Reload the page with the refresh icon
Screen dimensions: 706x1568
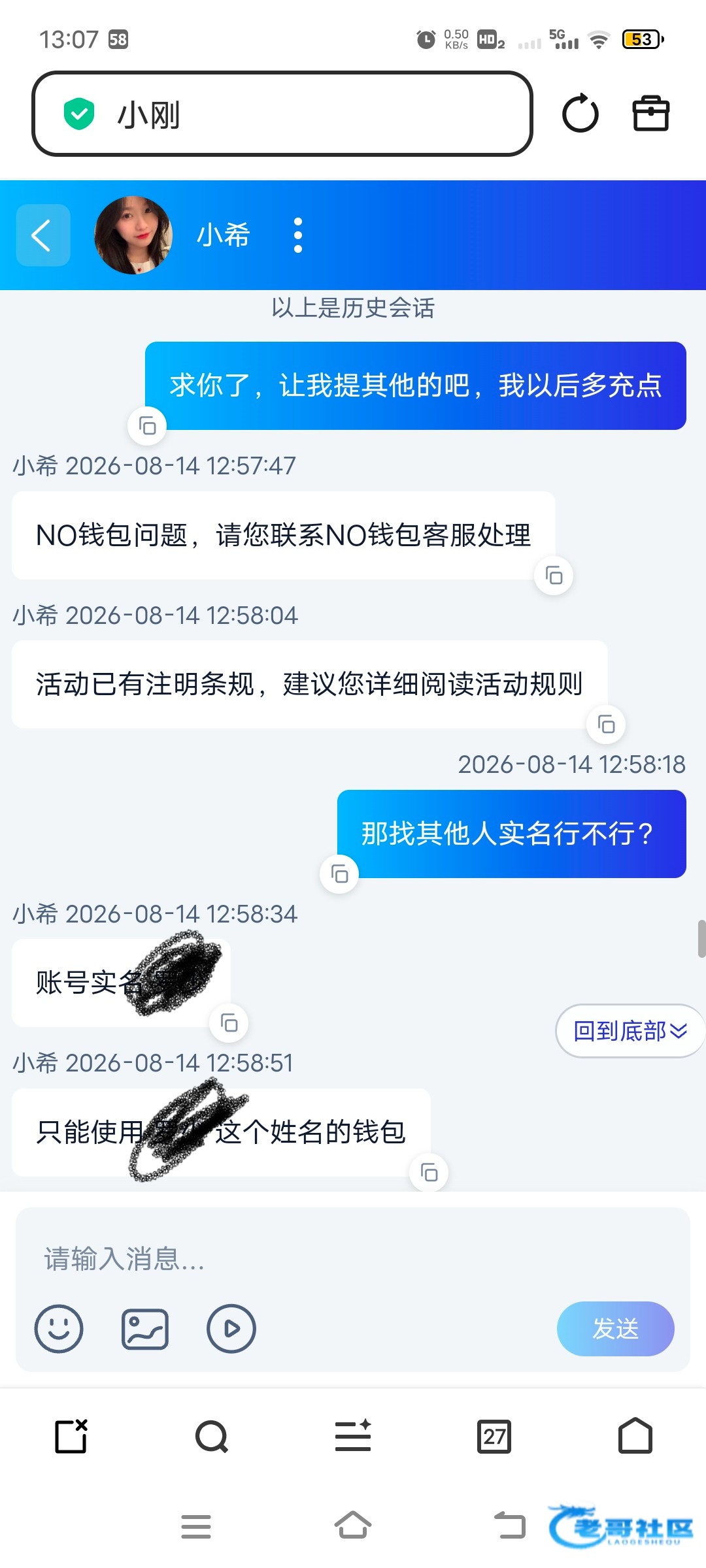(x=580, y=114)
